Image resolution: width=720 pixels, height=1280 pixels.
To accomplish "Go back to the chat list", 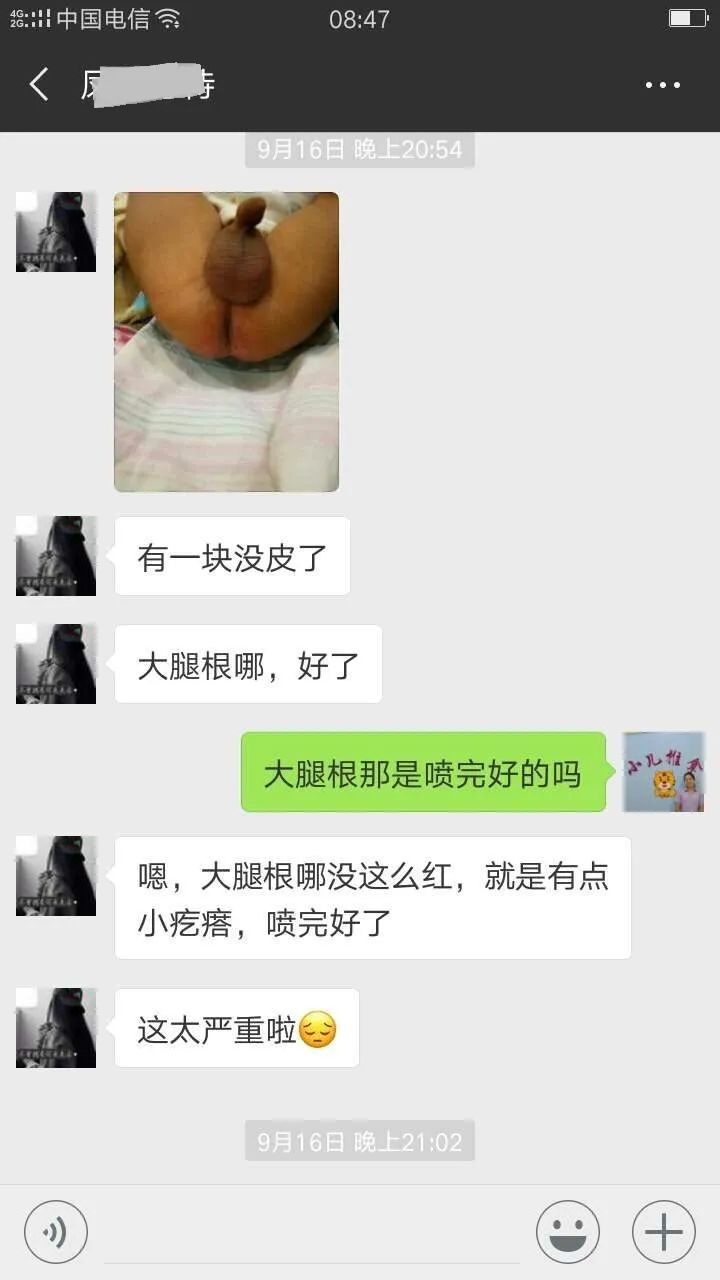I will pyautogui.click(x=40, y=85).
